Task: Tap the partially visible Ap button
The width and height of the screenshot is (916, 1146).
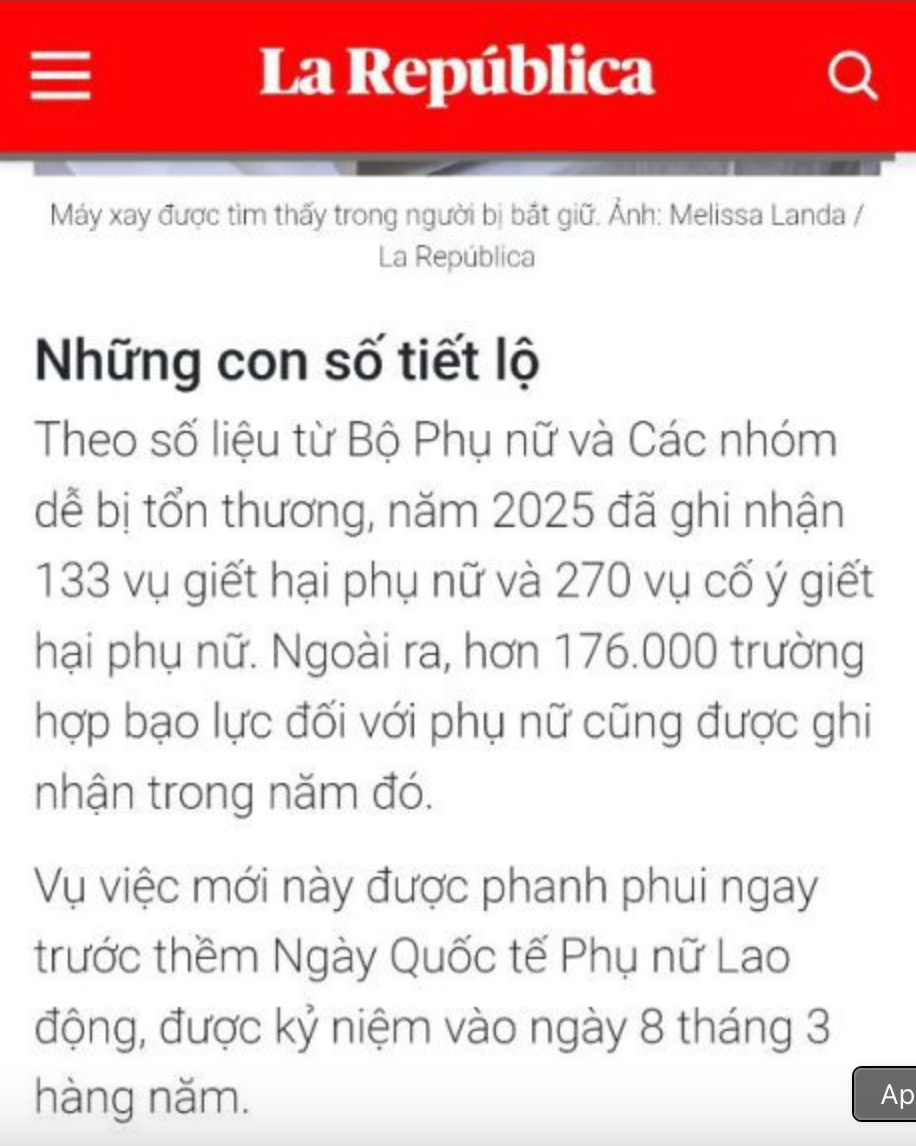Action: [888, 1094]
